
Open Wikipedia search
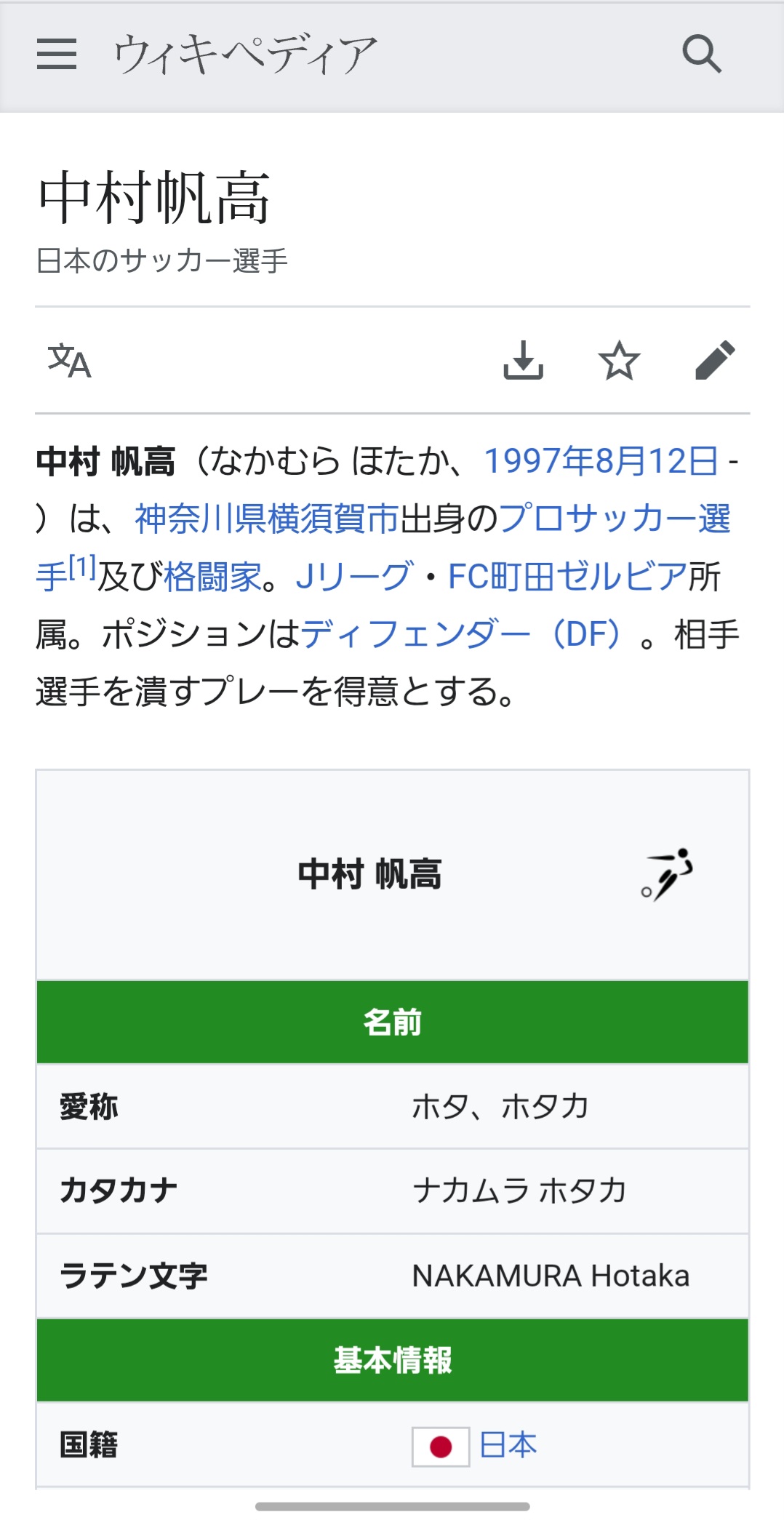[702, 55]
